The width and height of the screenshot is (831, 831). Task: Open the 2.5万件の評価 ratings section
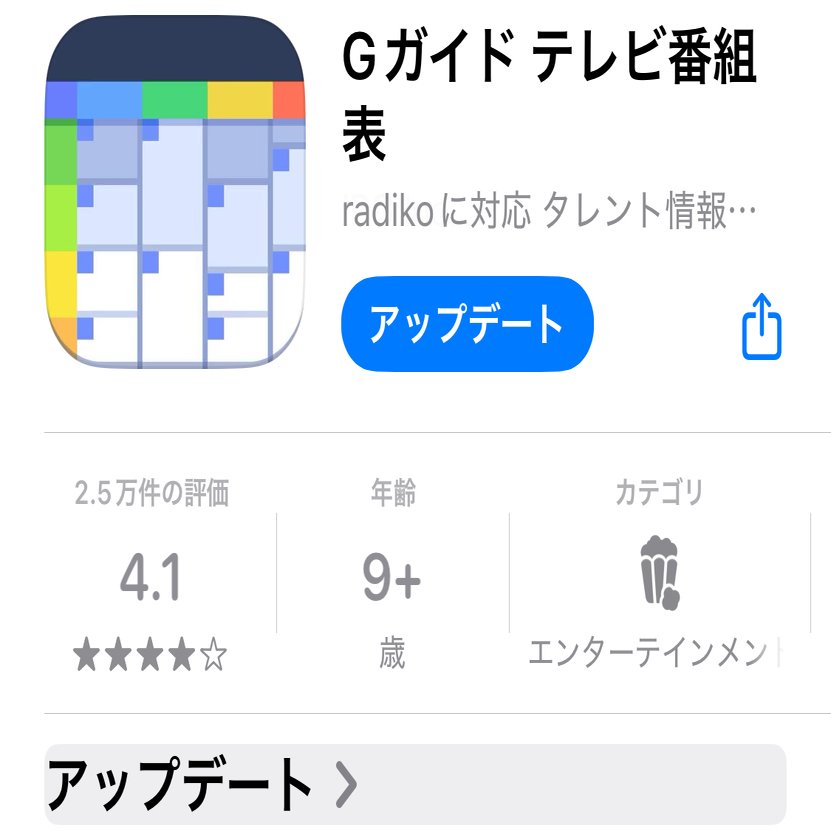pos(152,574)
